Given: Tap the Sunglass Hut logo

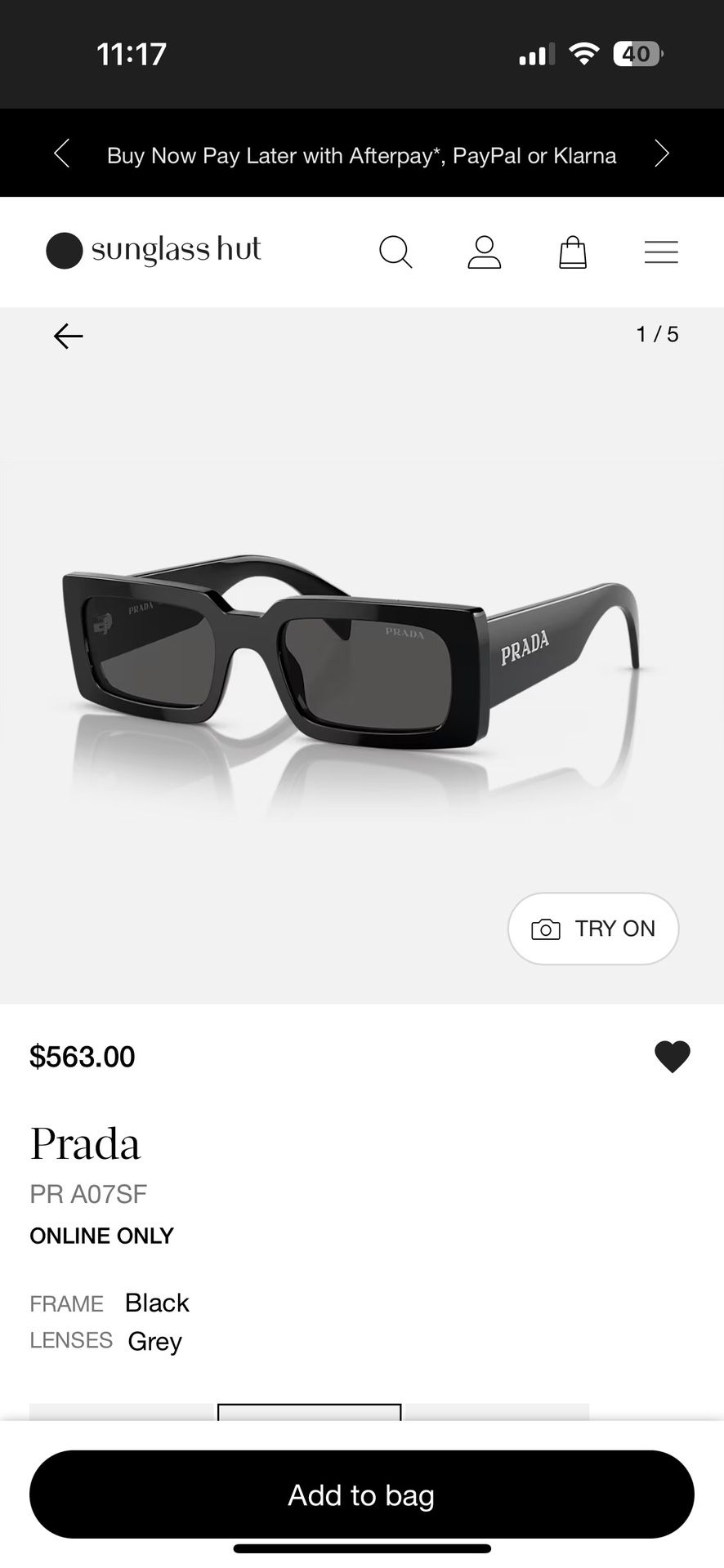Looking at the screenshot, I should pyautogui.click(x=154, y=251).
